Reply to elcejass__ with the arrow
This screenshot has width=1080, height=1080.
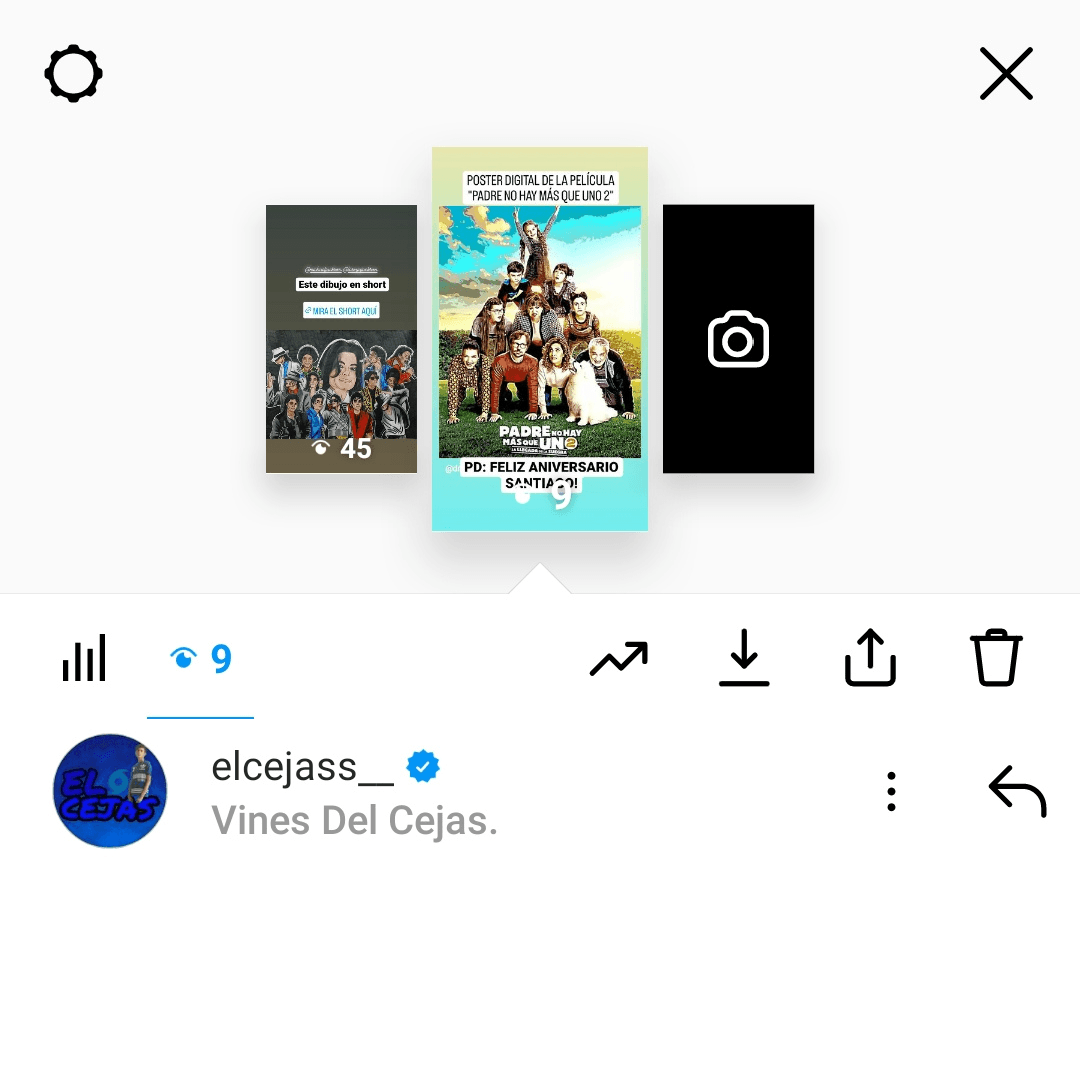[1017, 791]
